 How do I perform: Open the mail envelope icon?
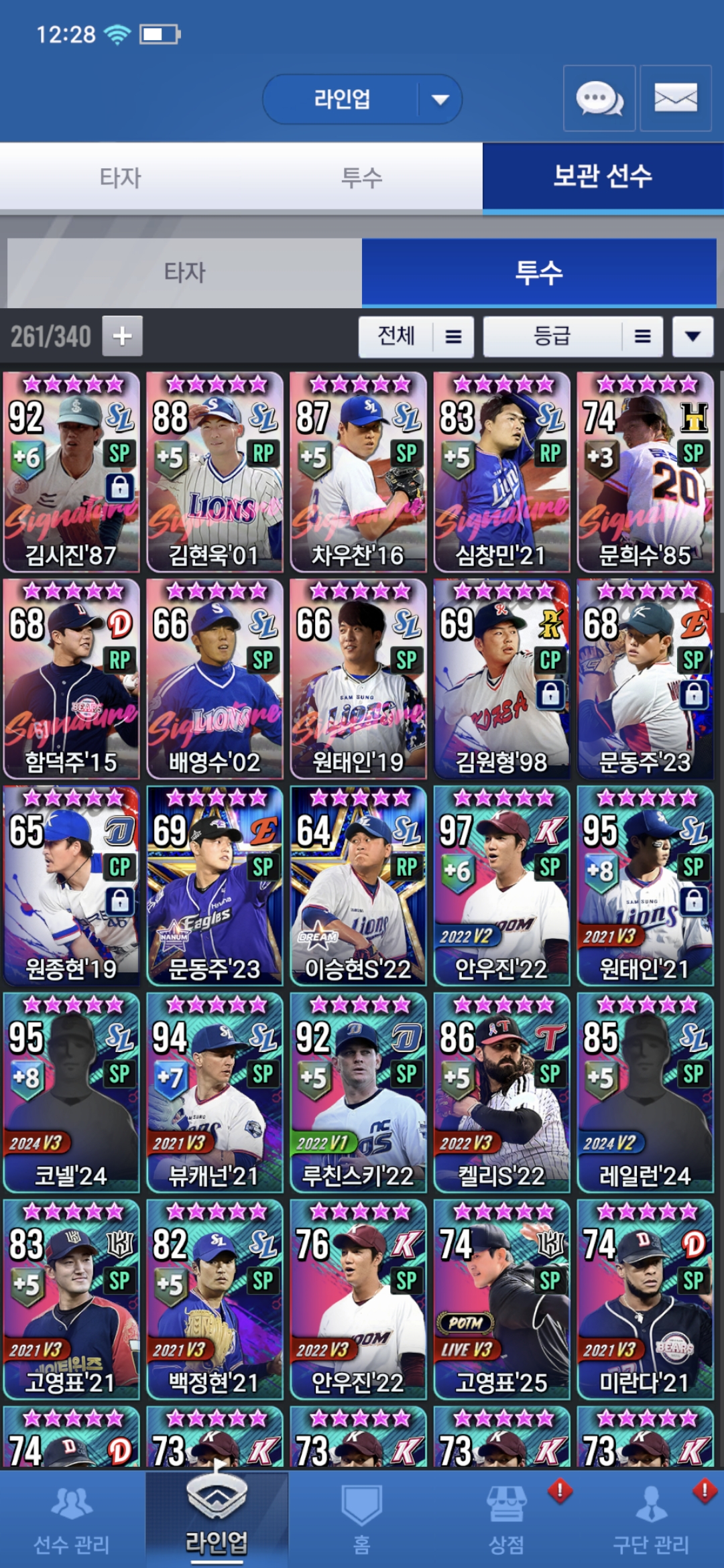[675, 99]
